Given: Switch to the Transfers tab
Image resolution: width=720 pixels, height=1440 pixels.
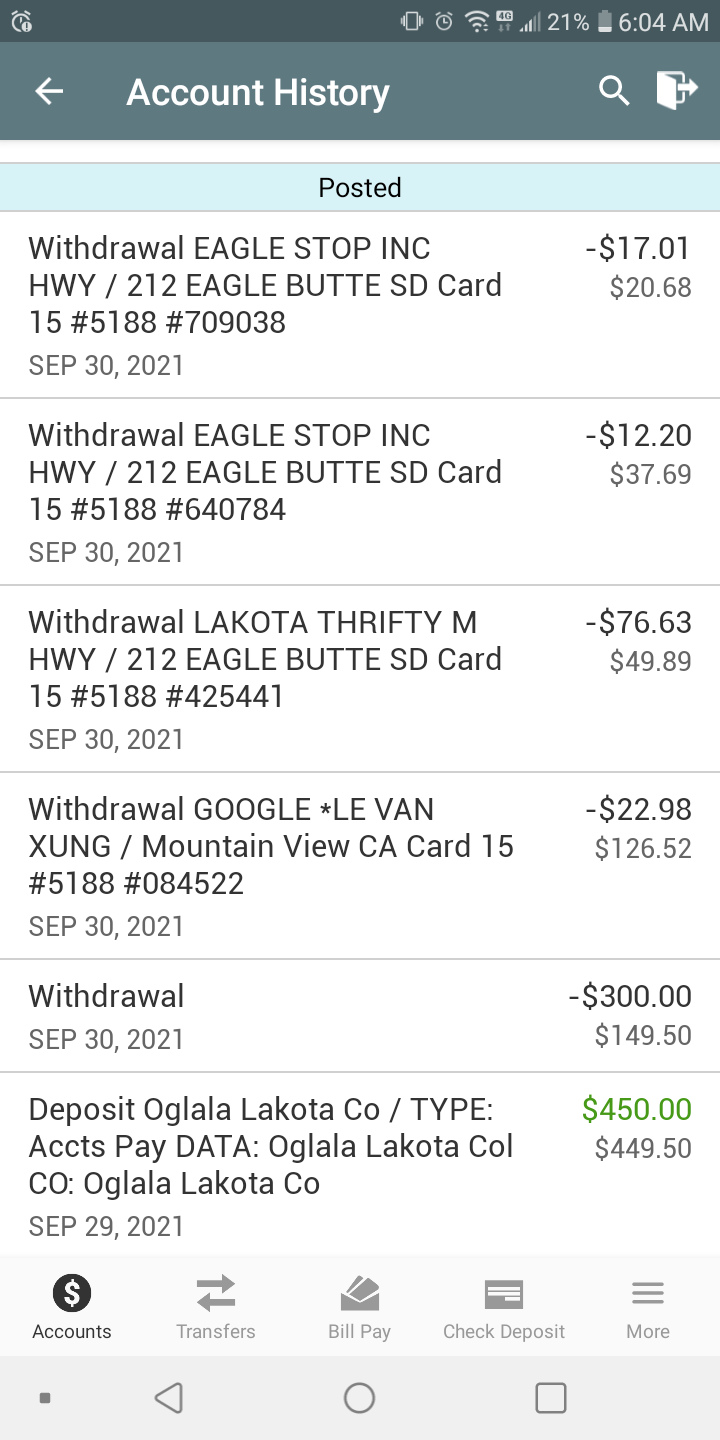Looking at the screenshot, I should [x=216, y=1307].
